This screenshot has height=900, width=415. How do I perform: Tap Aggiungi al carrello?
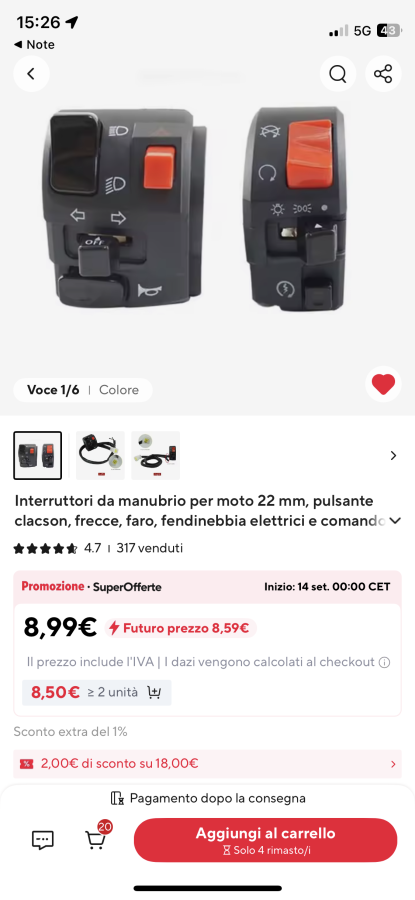265,840
